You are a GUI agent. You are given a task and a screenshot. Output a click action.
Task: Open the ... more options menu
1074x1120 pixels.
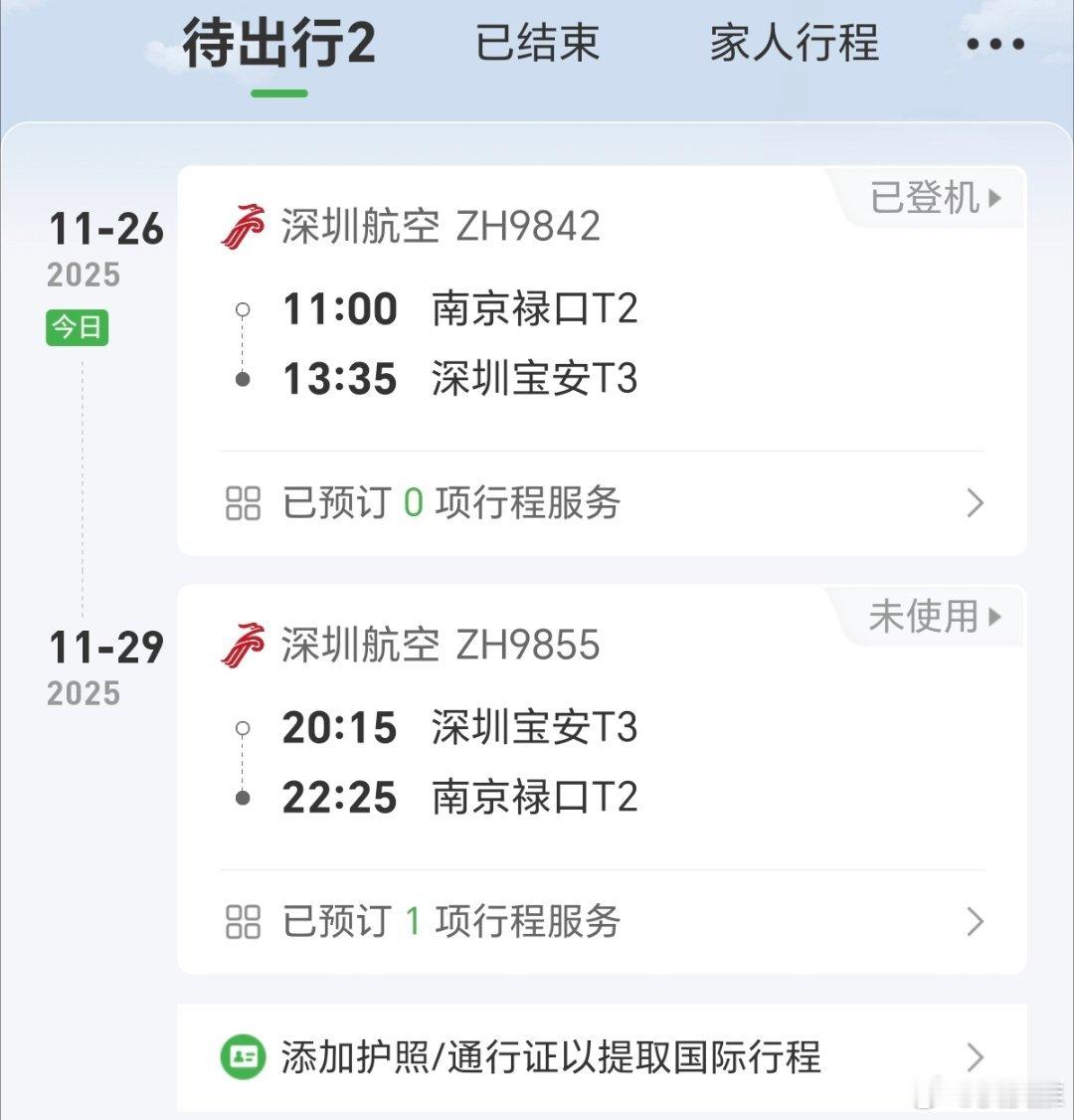tap(994, 45)
